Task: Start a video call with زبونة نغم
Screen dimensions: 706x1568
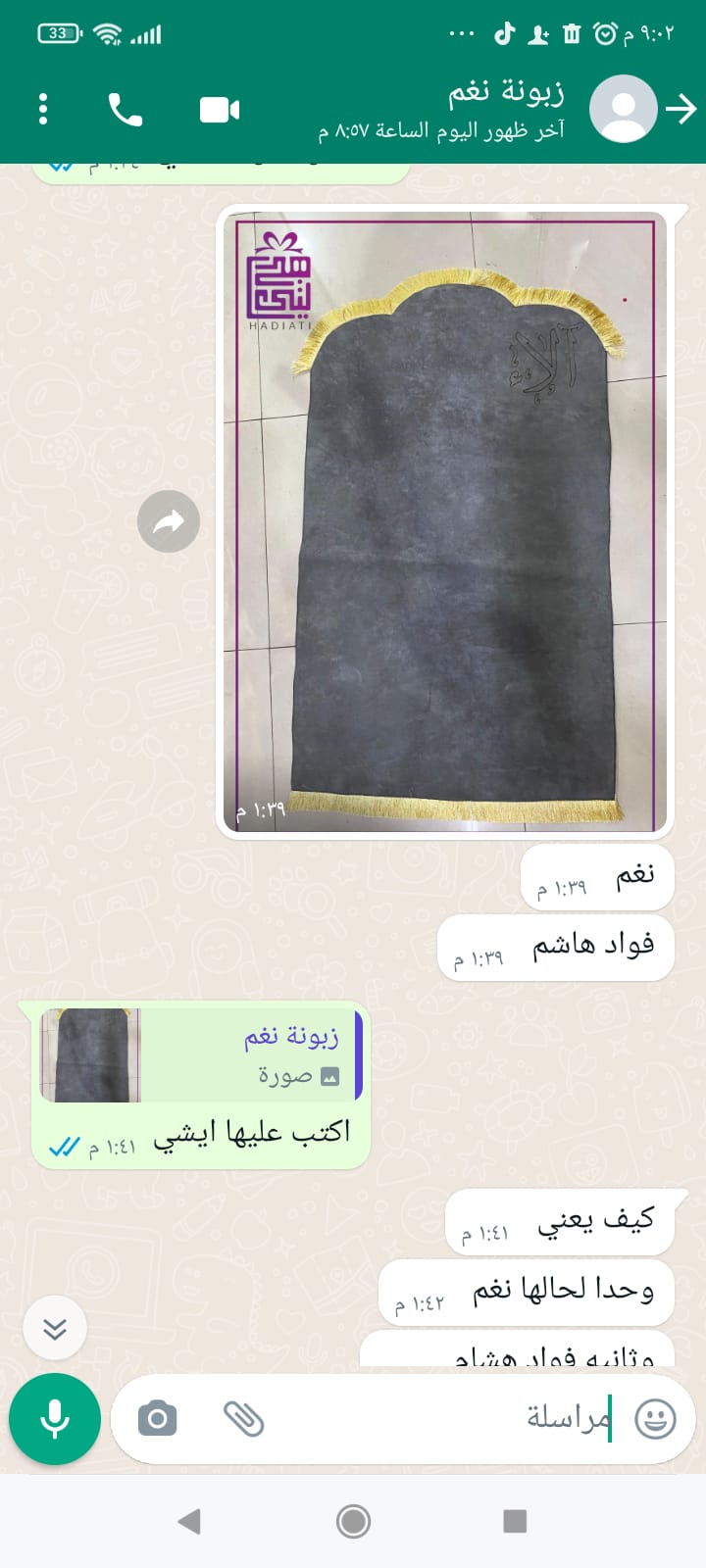Action: tap(220, 110)
